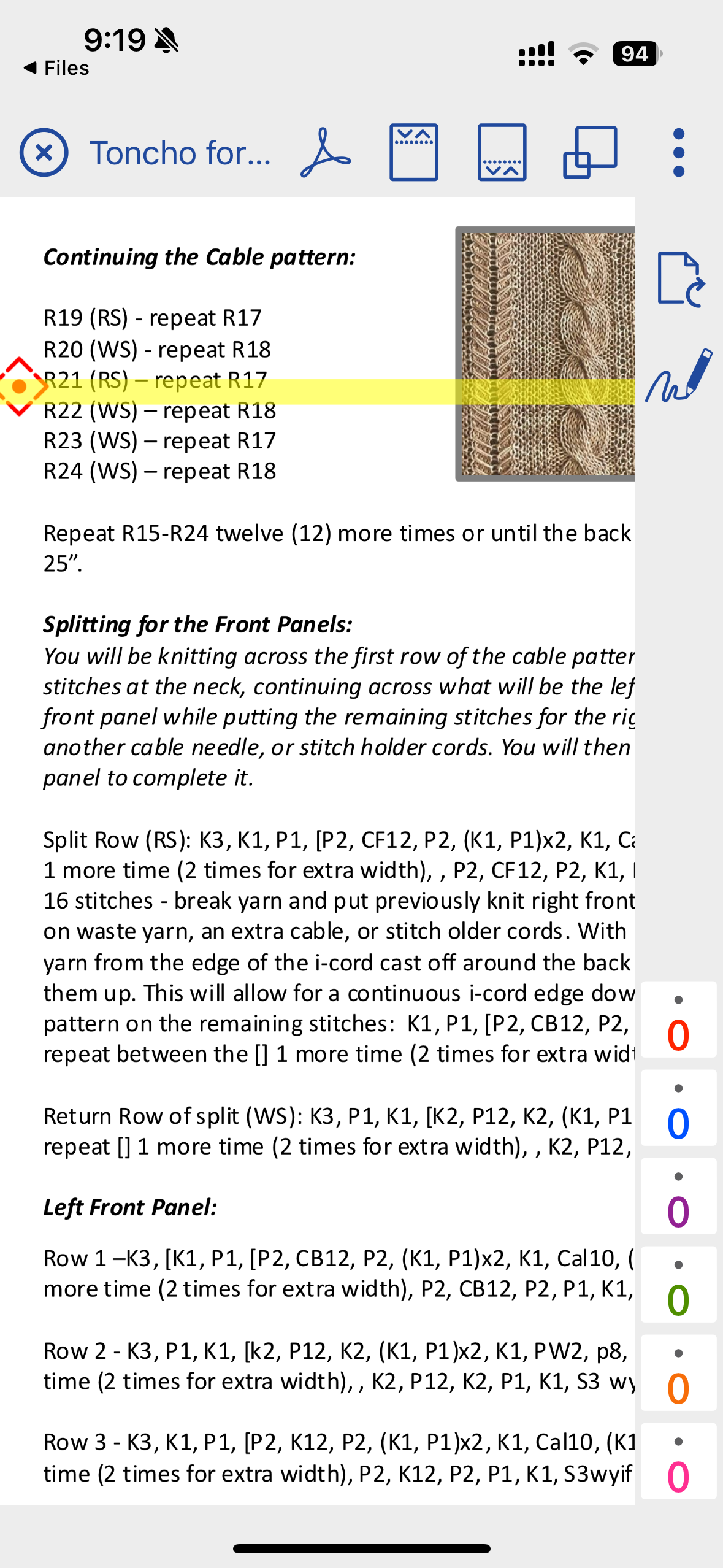Open the three-dot overflow menu
The width and height of the screenshot is (723, 1568).
678,152
